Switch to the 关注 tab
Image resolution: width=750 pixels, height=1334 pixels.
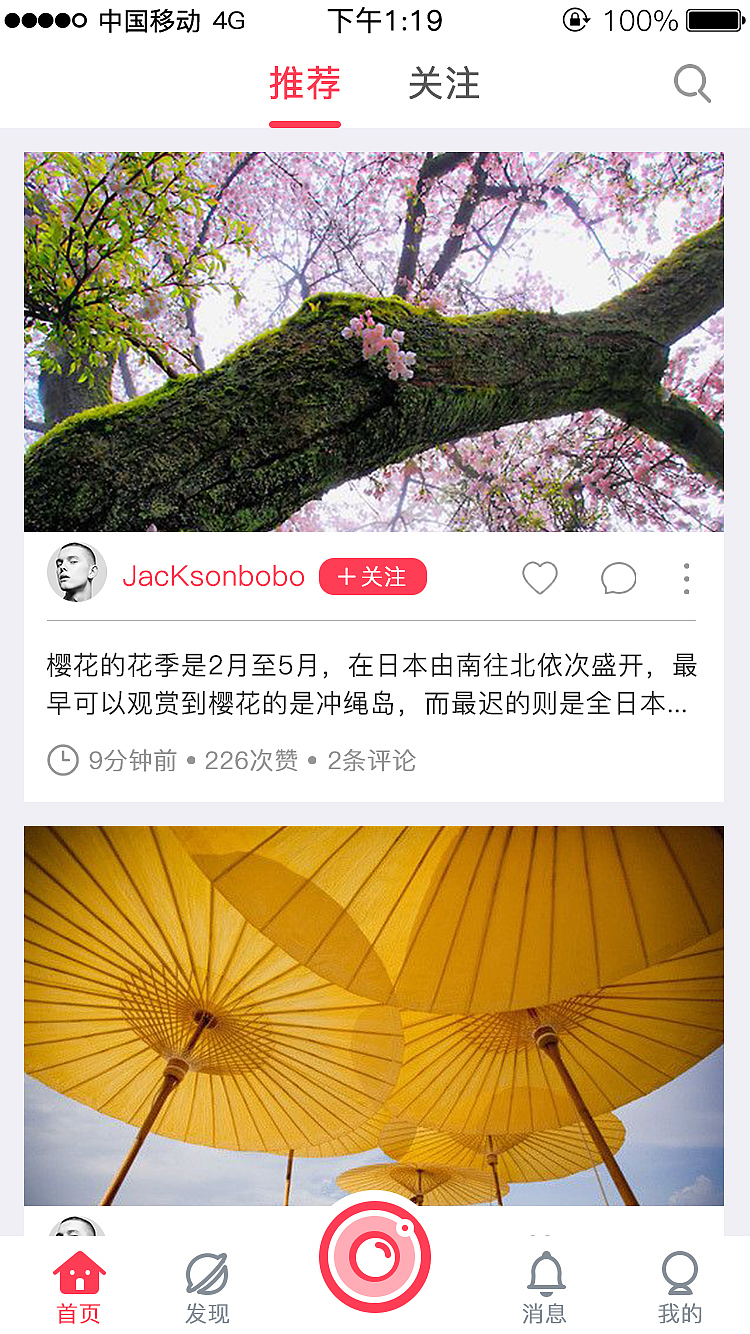(x=445, y=84)
